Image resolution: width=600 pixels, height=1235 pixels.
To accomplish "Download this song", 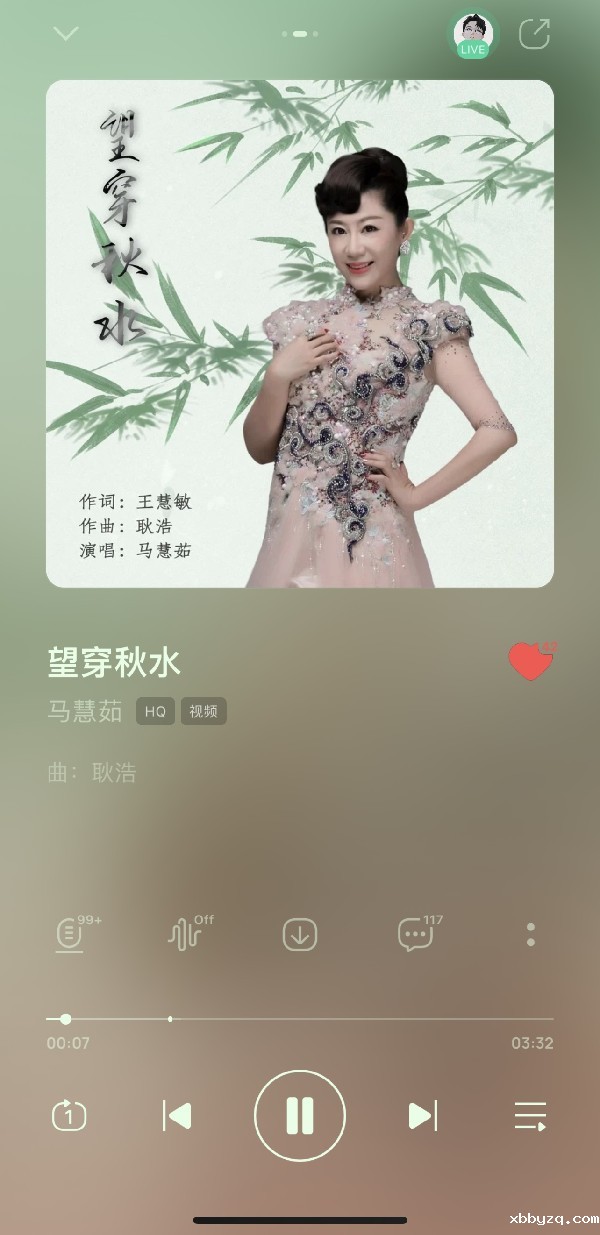I will tap(300, 935).
